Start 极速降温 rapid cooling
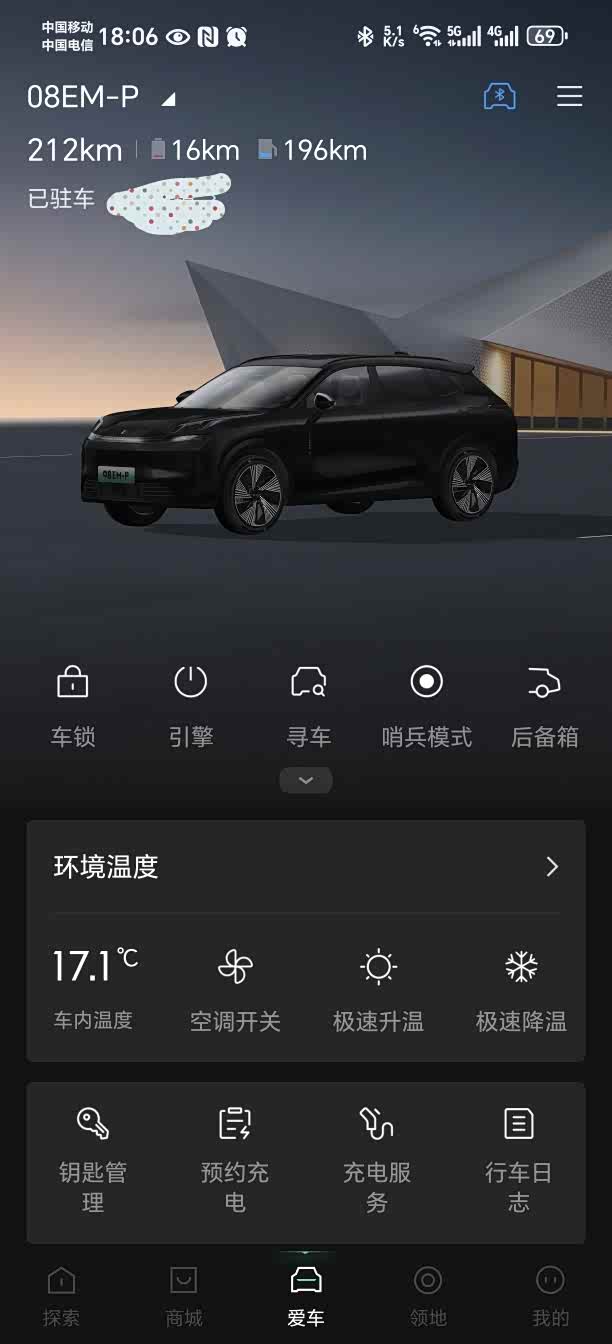Screen dimensions: 612x1344 point(521,988)
